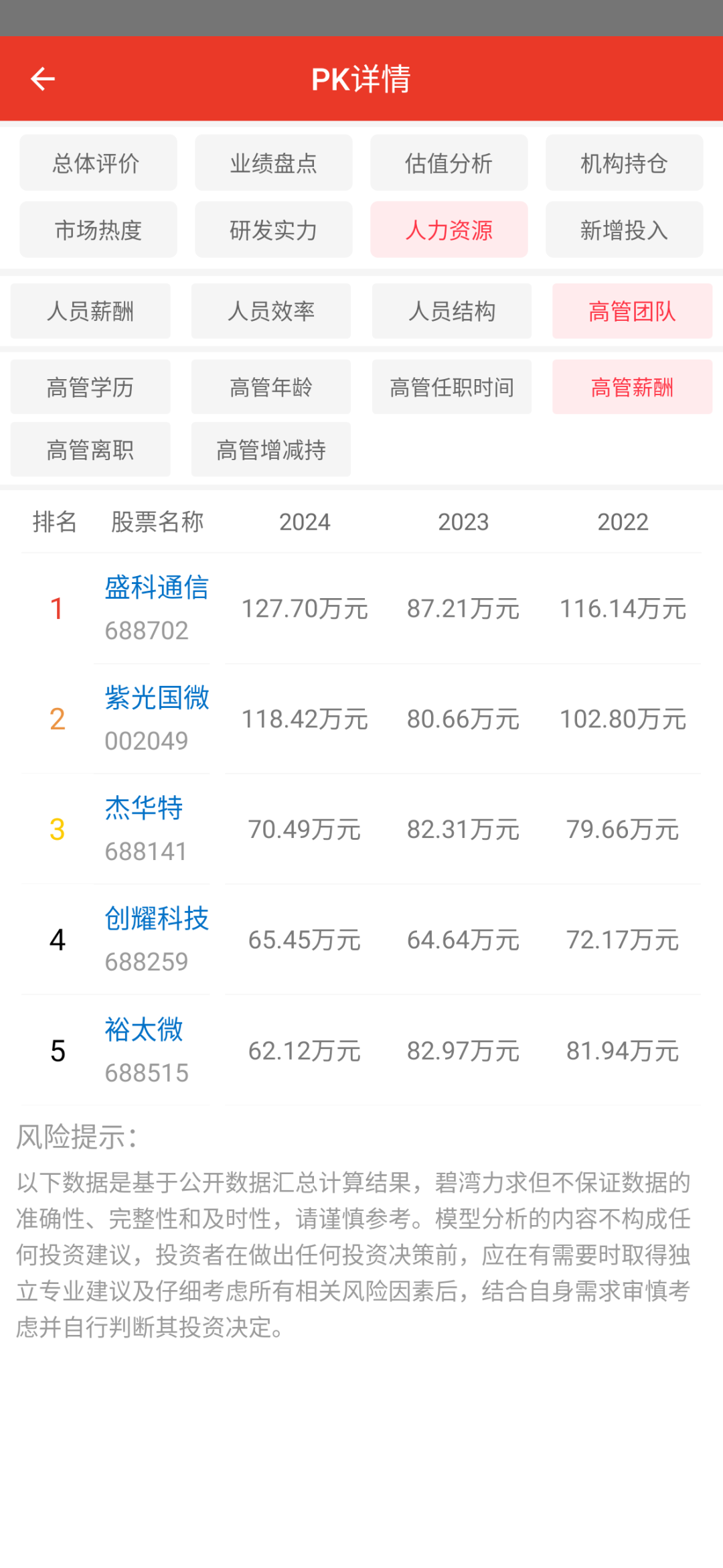This screenshot has height=1568, width=723.
Task: Switch to the 总体评价 tab
Action: point(98,163)
